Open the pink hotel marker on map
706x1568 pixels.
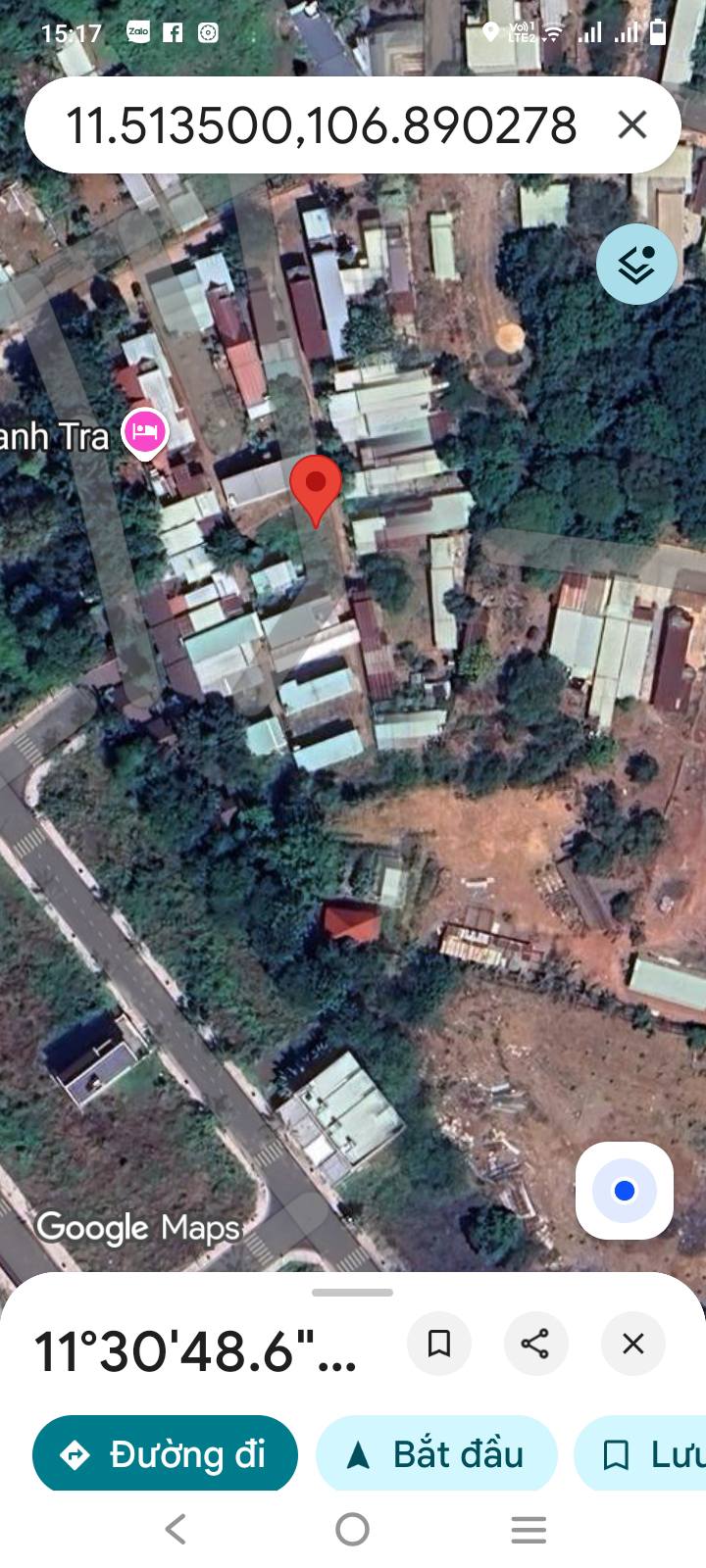click(x=145, y=431)
